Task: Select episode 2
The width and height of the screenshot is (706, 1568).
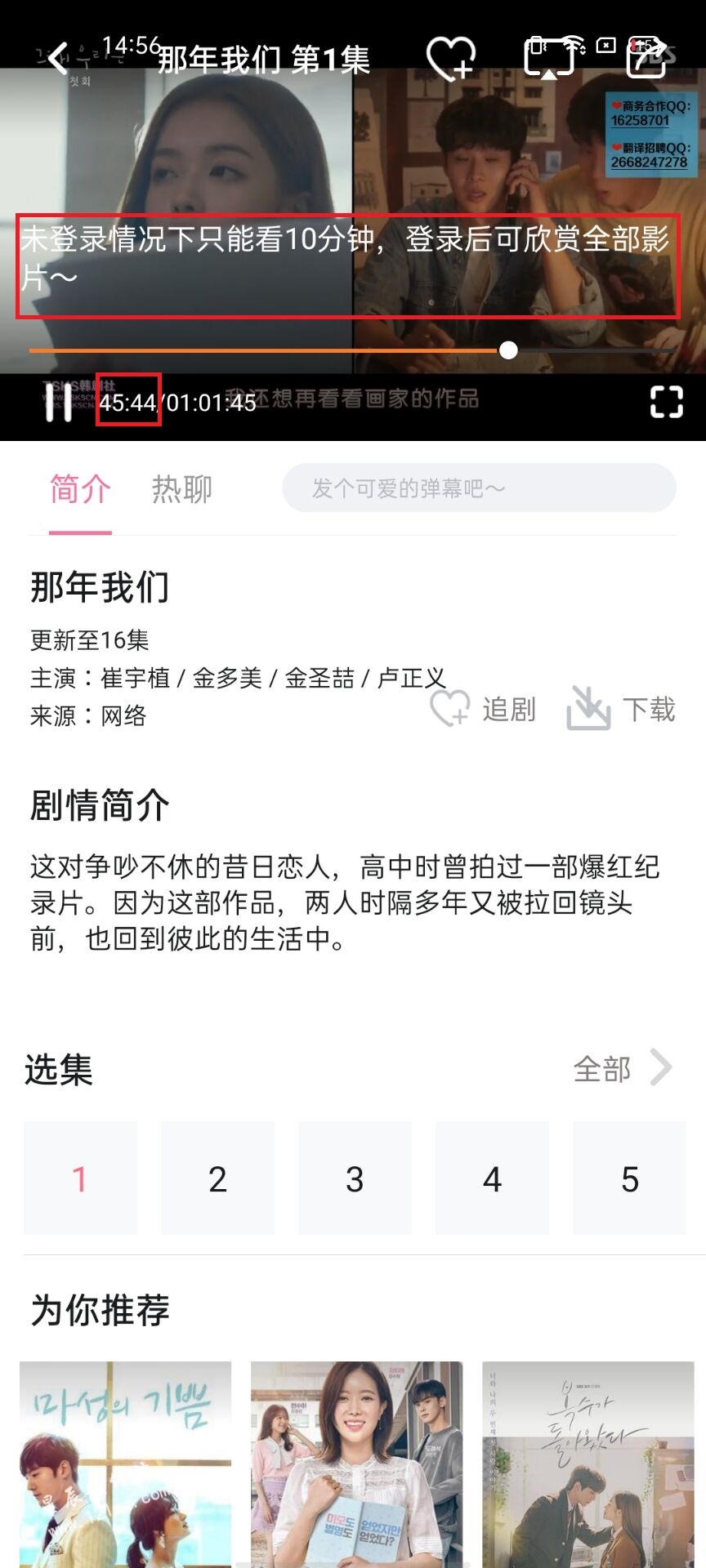Action: coord(217,1178)
